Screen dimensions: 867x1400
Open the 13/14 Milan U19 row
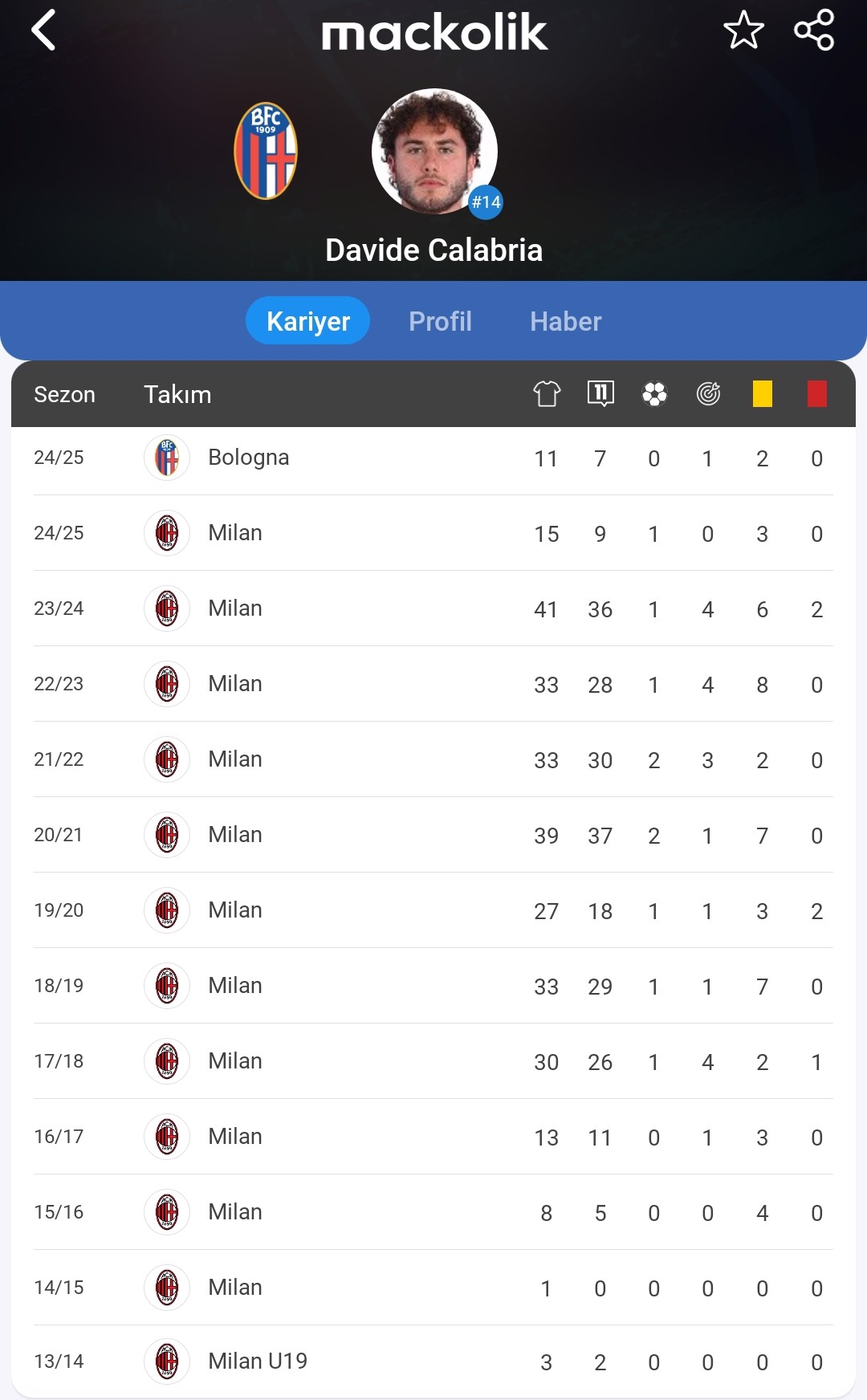point(433,1361)
